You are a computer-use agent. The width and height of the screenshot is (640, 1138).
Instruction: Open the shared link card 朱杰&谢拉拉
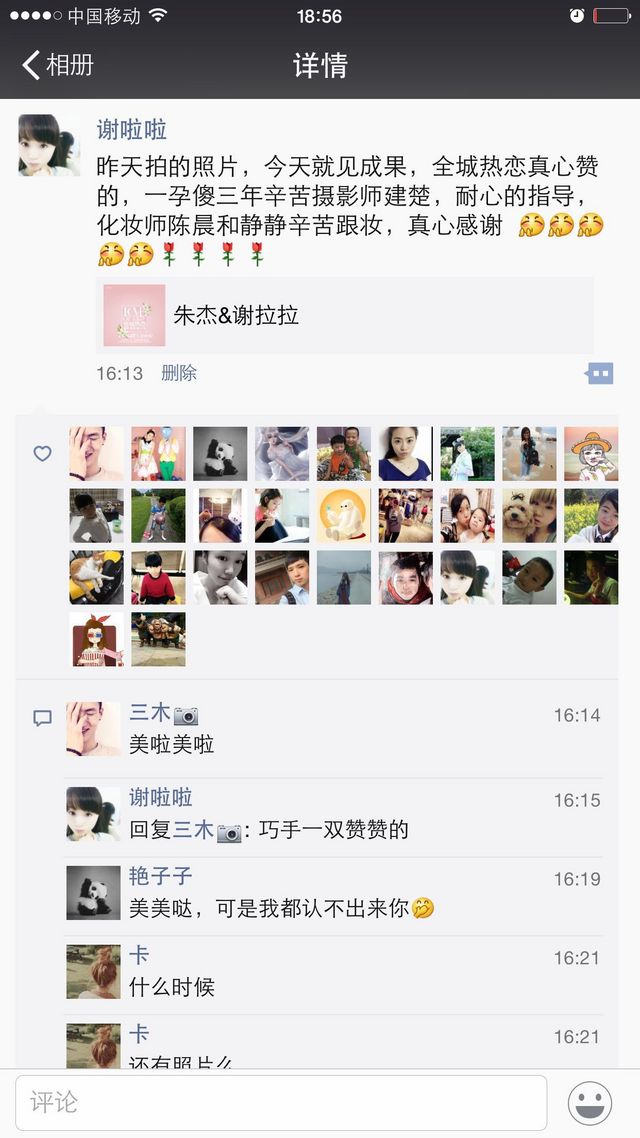click(x=345, y=315)
